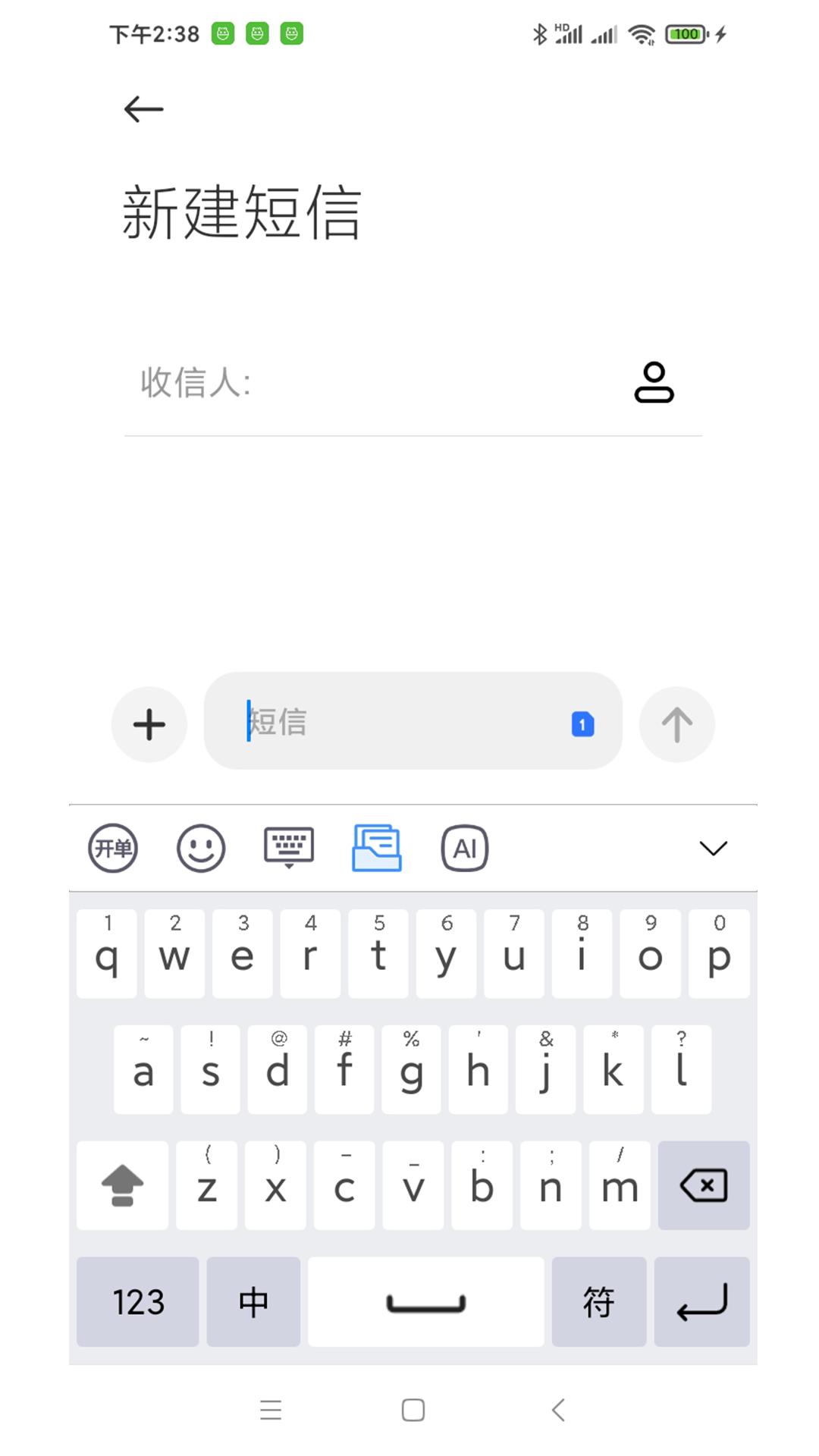Open the contact picker icon

pyautogui.click(x=654, y=382)
